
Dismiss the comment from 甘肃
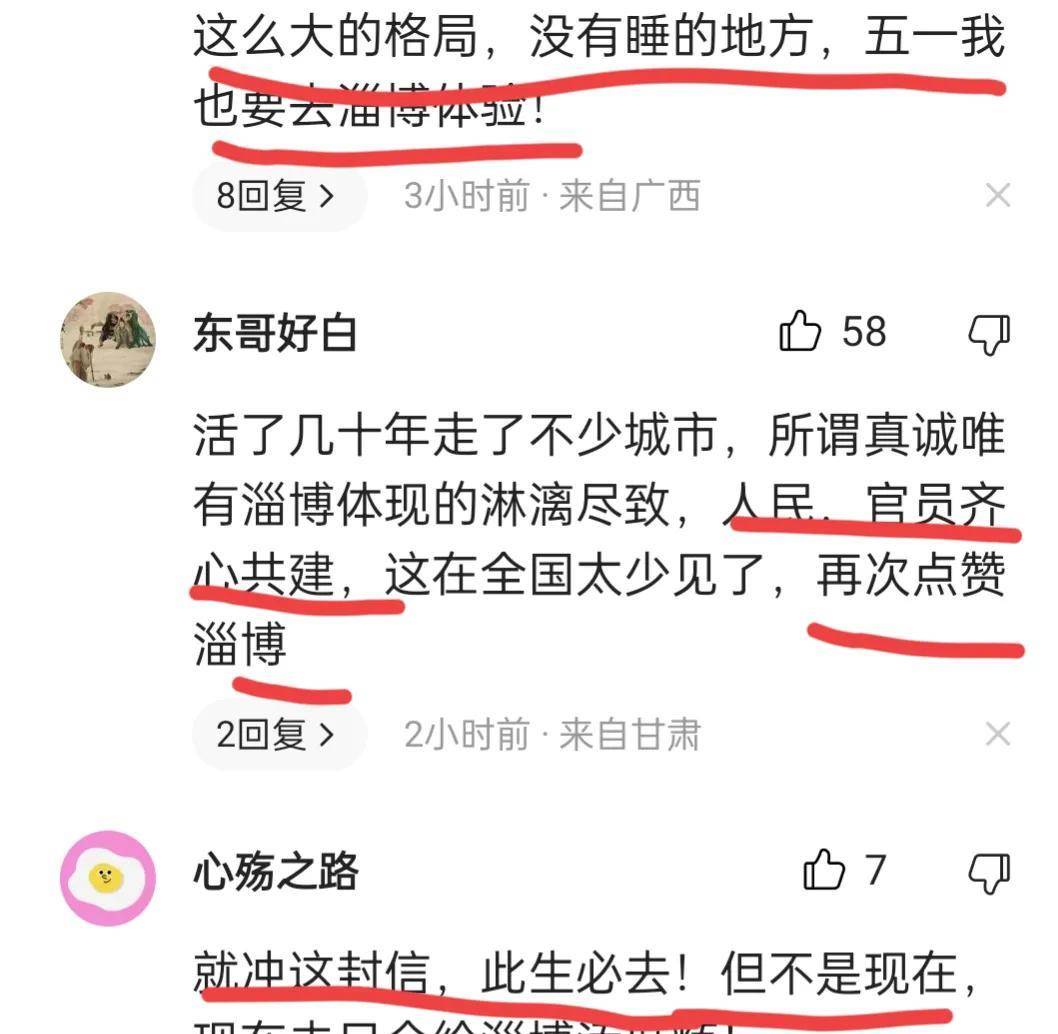tap(997, 735)
